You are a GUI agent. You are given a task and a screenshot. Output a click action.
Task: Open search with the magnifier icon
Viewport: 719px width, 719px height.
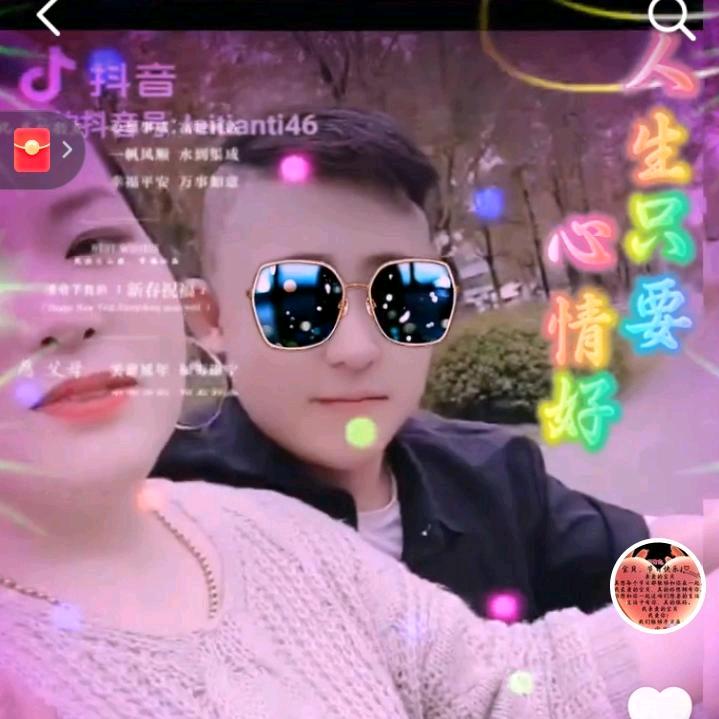(x=672, y=18)
